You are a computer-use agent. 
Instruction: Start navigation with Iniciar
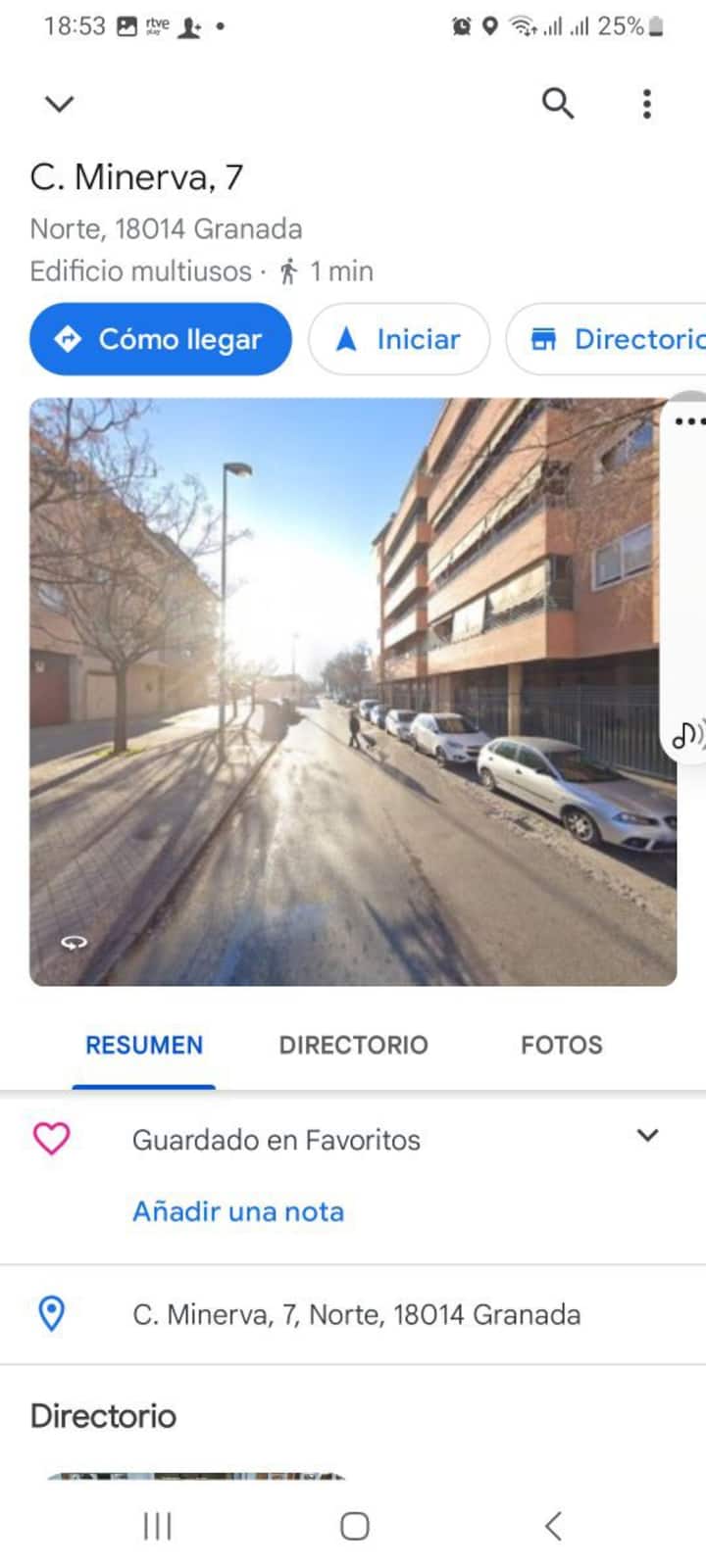[399, 339]
